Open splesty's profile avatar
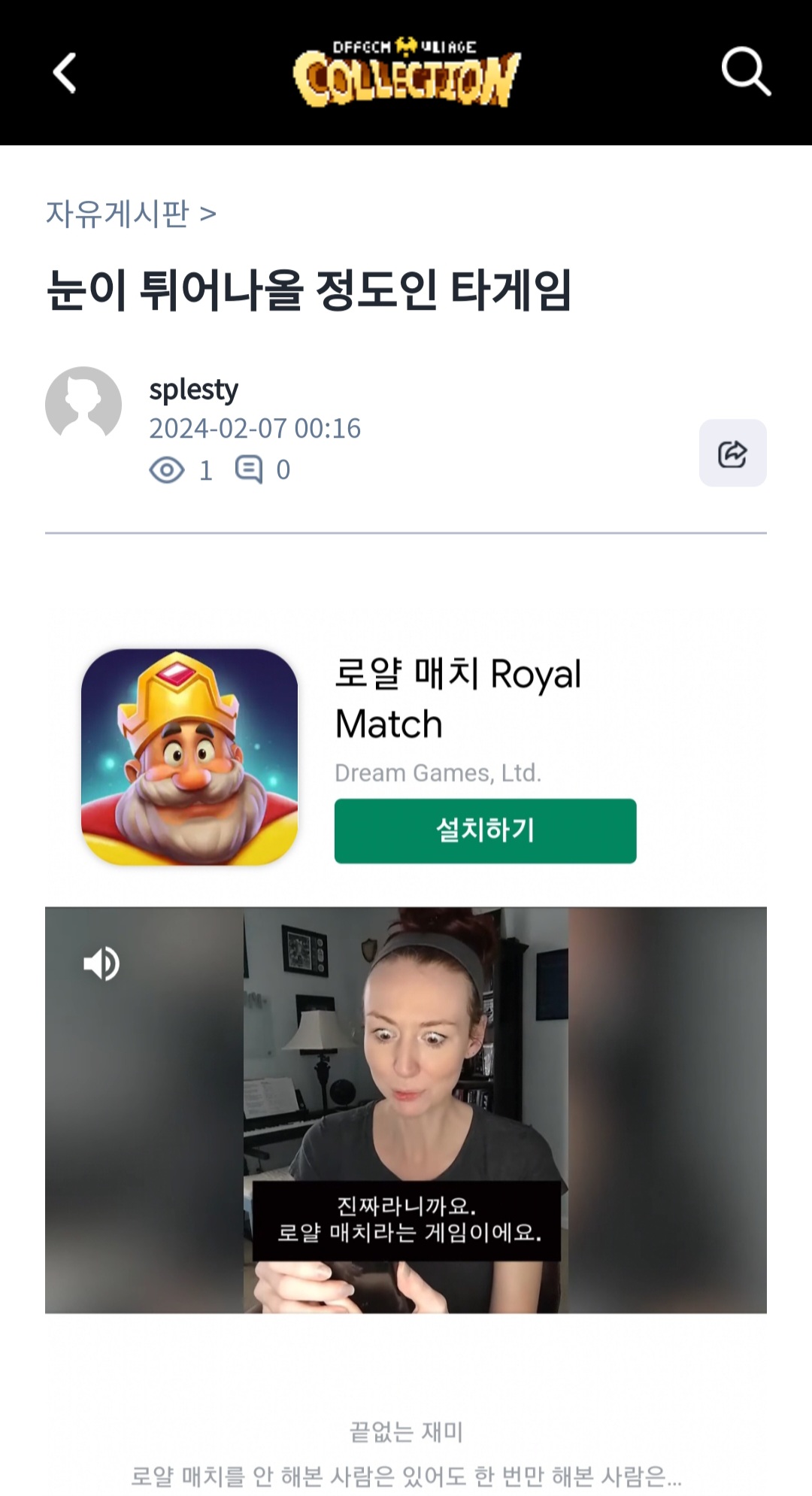This screenshot has height=1496, width=812. click(x=83, y=404)
